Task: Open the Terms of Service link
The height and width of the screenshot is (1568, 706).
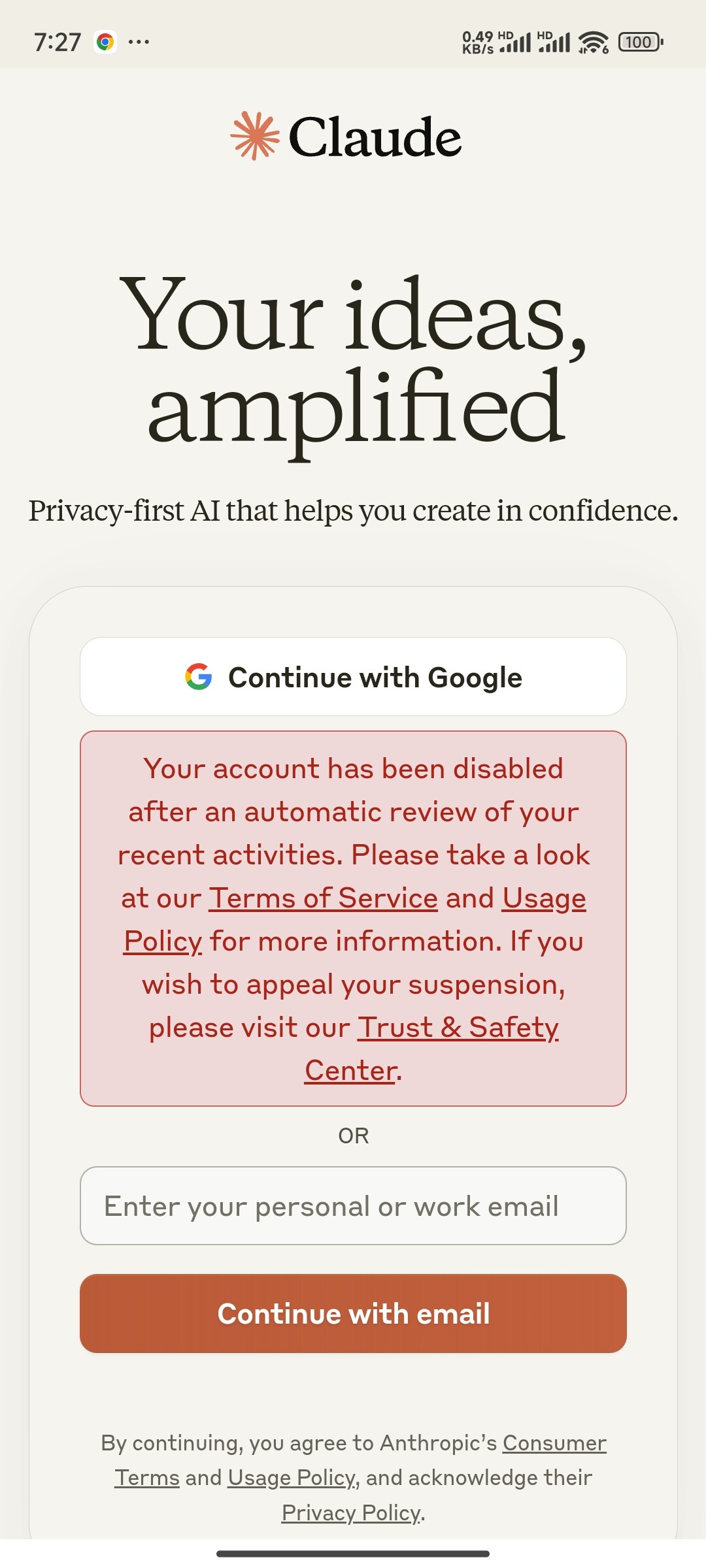Action: click(x=324, y=898)
